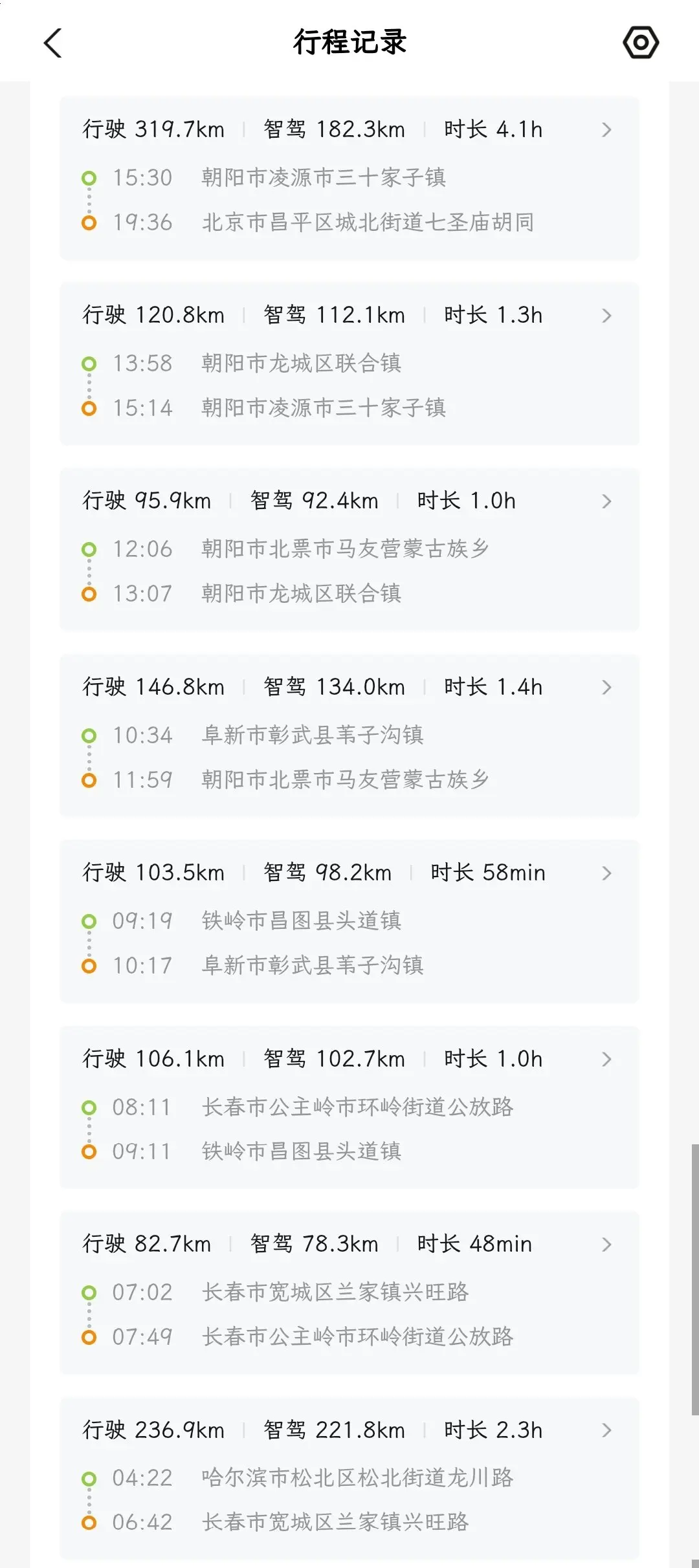699x1568 pixels.
Task: Show details of the 146.8km trip
Action: coord(349,735)
